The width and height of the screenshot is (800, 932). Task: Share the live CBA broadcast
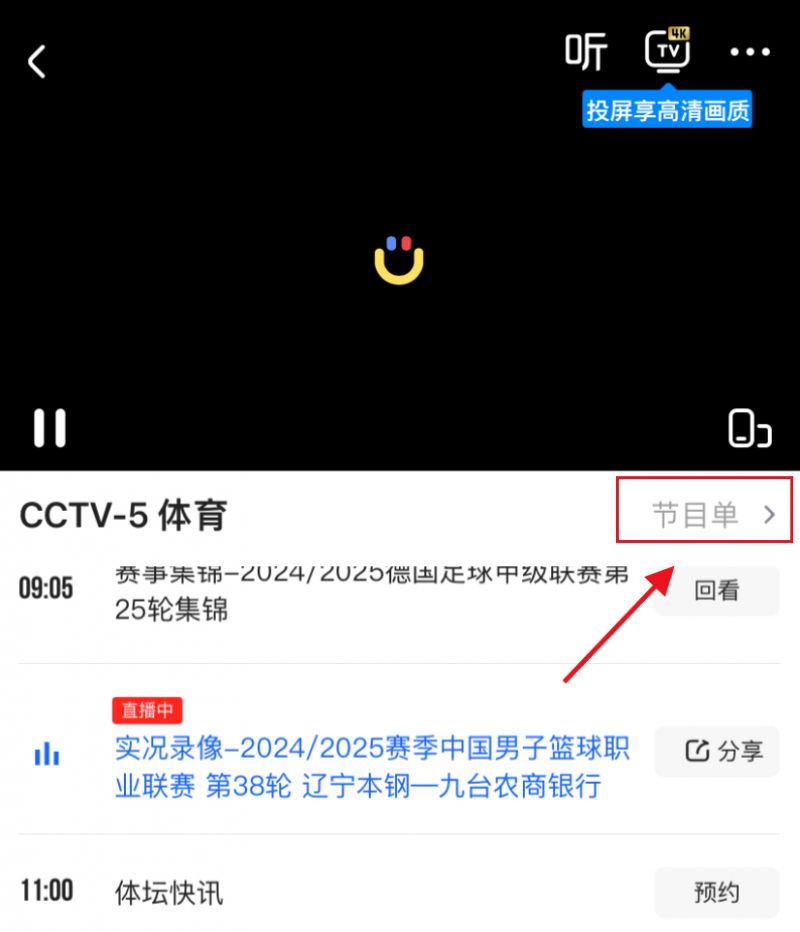(716, 751)
